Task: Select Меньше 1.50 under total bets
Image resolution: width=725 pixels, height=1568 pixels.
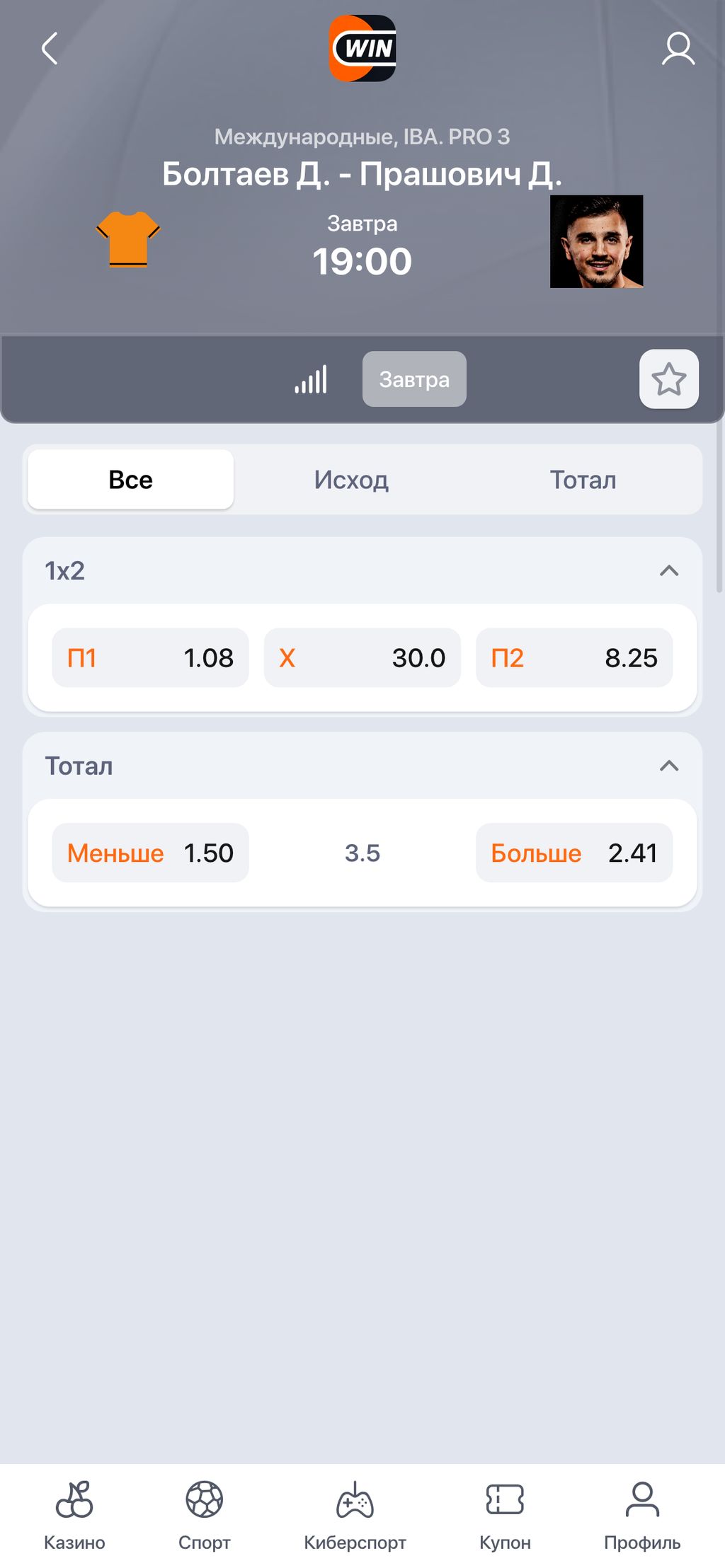Action: point(150,853)
